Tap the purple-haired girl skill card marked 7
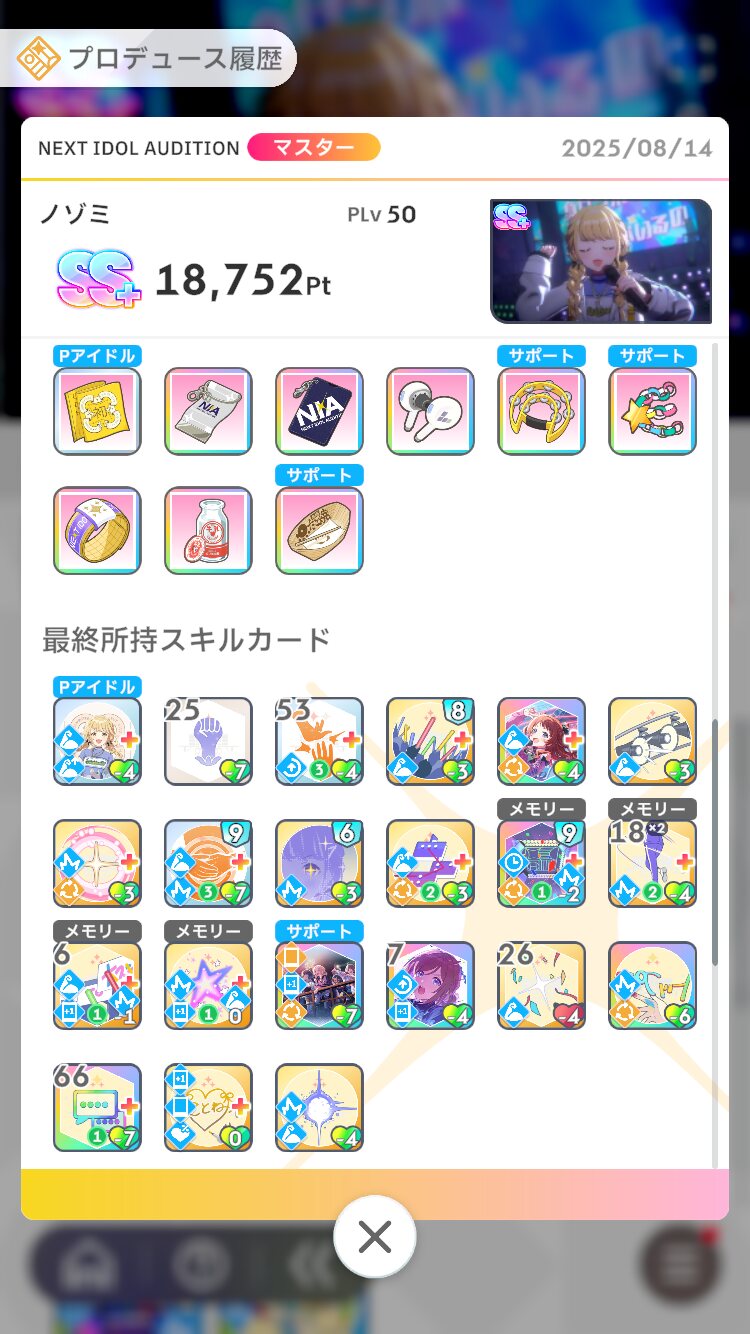This screenshot has height=1334, width=750. pos(430,985)
